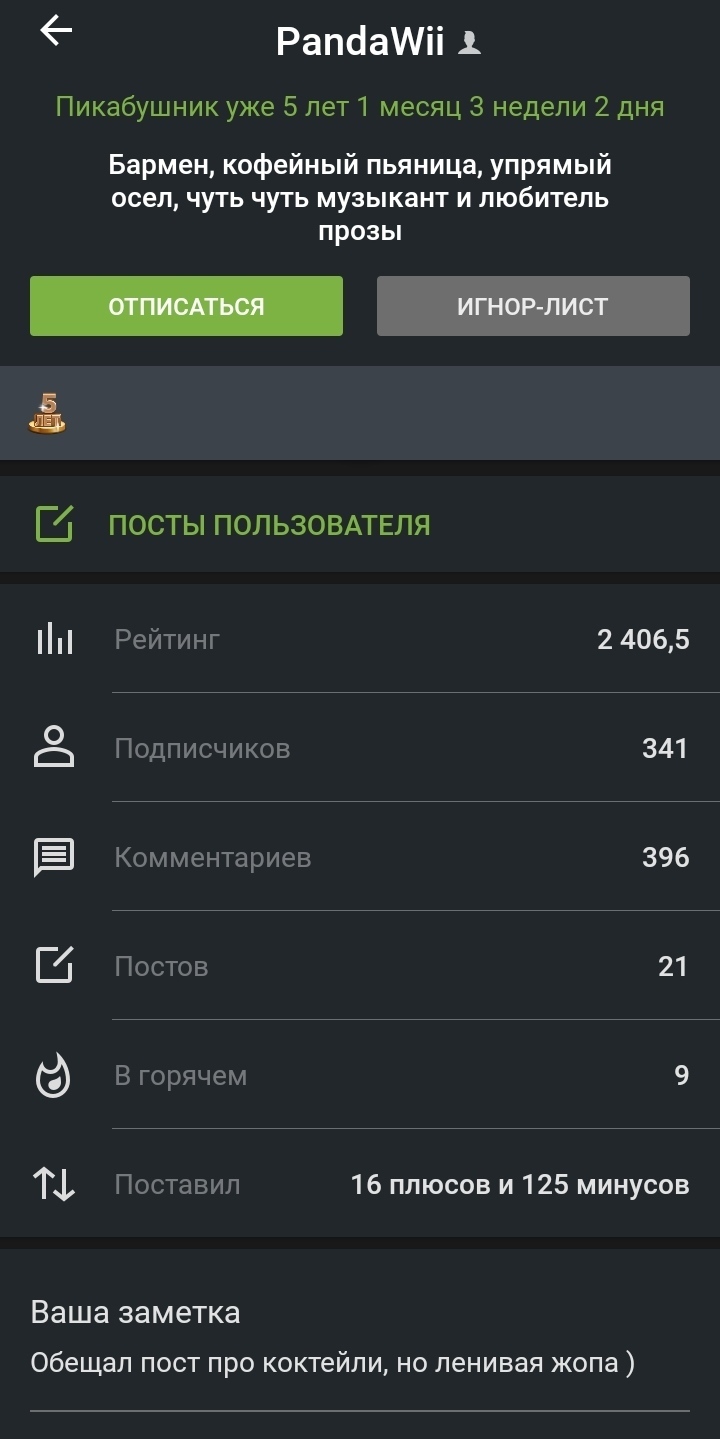Screen dimensions: 720x1439
Task: Open ПОСТЫ ПОЛЬЗОВАТЕЛЯ
Action: [360, 525]
